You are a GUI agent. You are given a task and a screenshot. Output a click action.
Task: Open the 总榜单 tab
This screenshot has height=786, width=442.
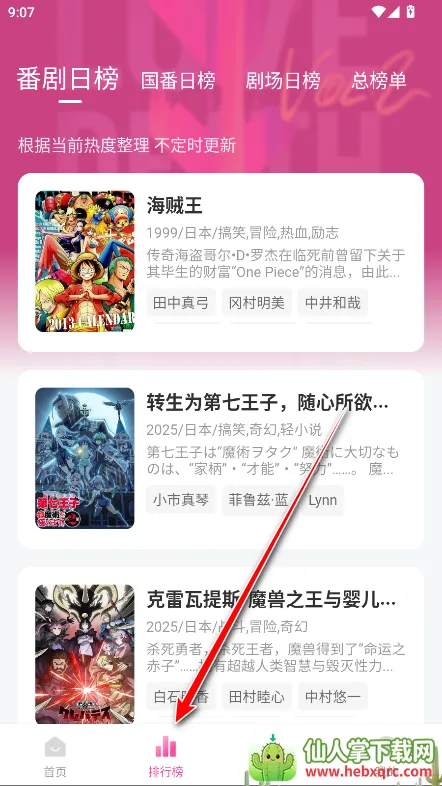pos(378,80)
